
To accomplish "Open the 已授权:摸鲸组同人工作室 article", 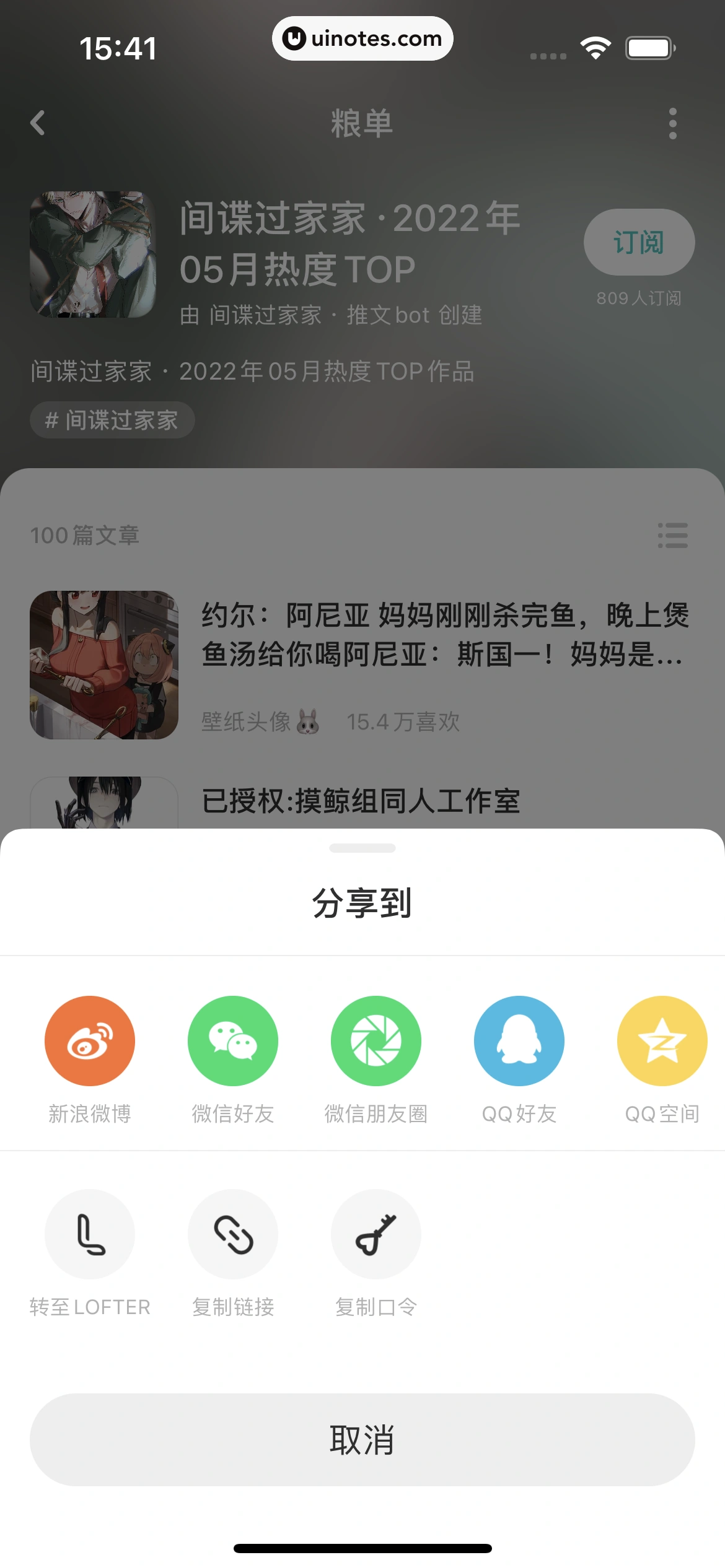I will (362, 801).
